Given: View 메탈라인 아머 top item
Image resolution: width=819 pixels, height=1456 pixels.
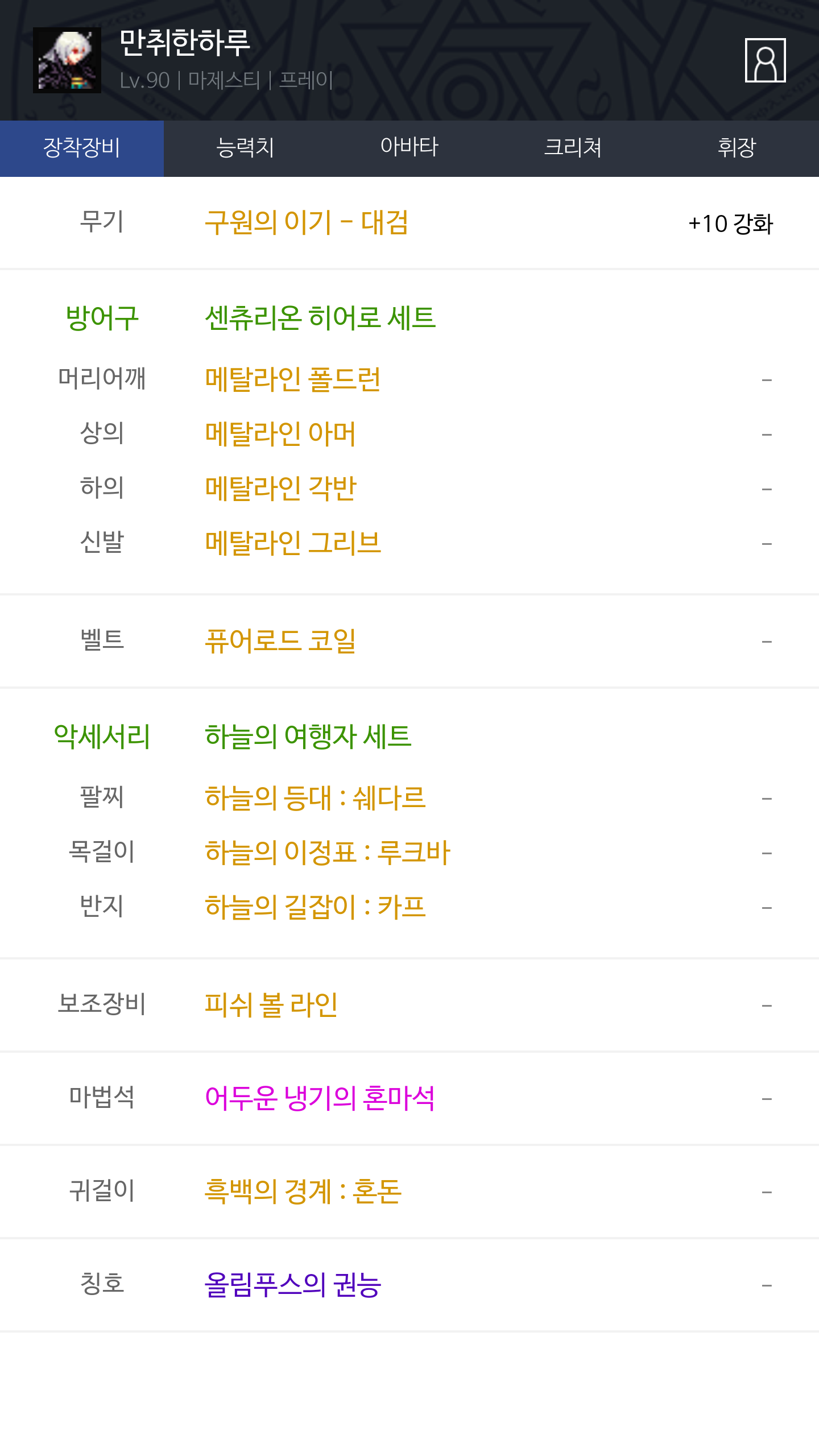Looking at the screenshot, I should point(280,433).
